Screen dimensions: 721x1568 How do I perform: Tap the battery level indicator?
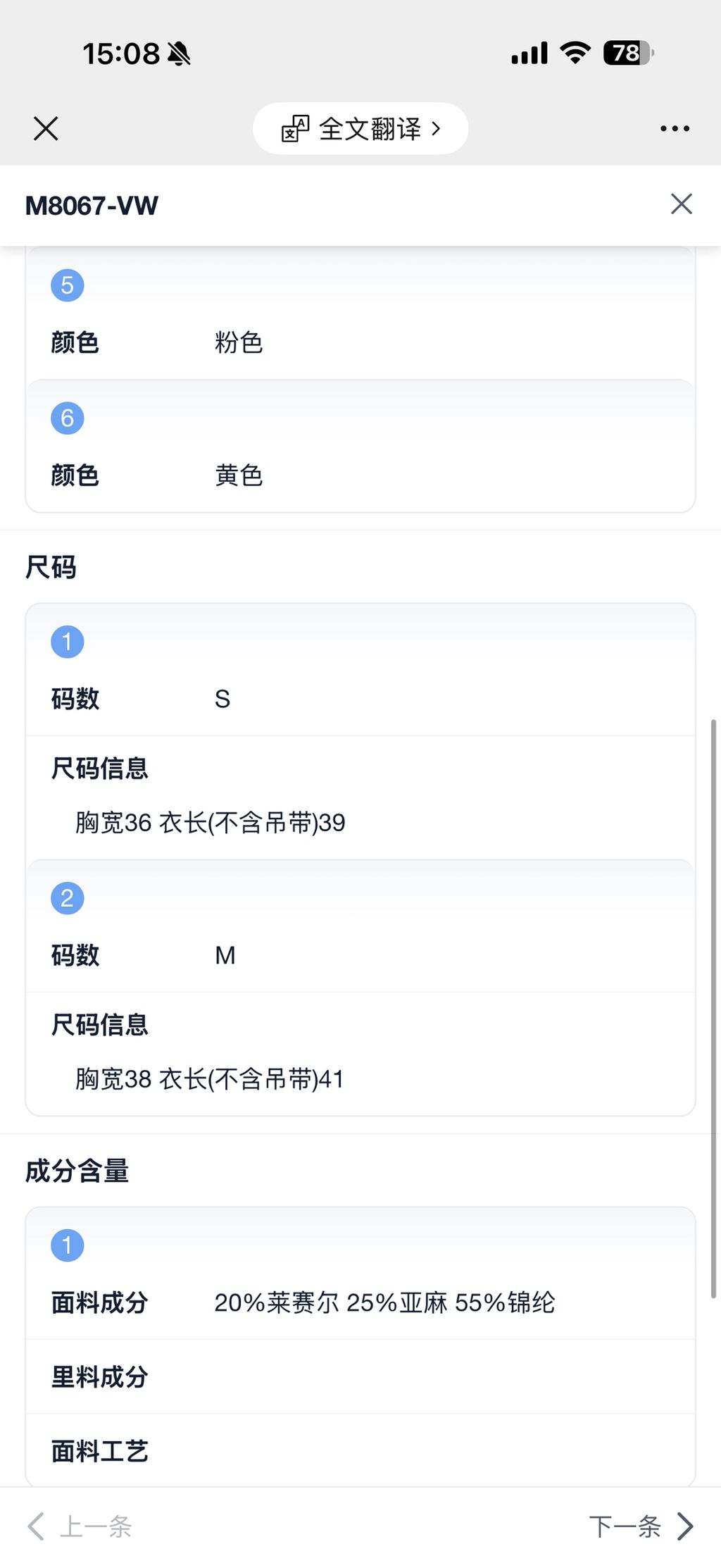[622, 53]
